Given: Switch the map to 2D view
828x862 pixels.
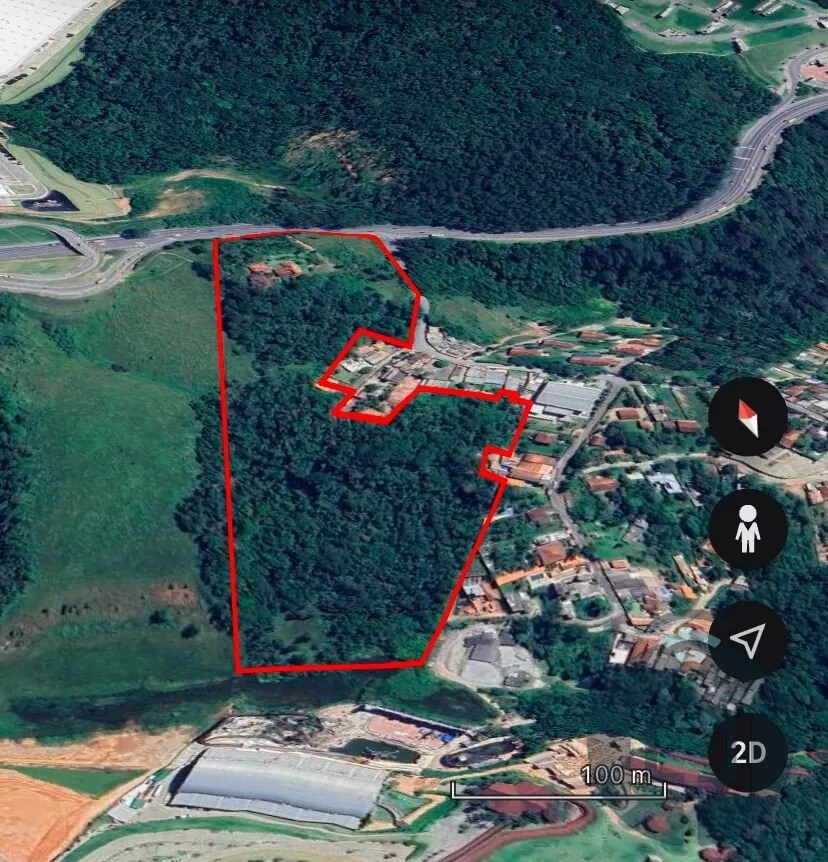Looking at the screenshot, I should [x=747, y=752].
